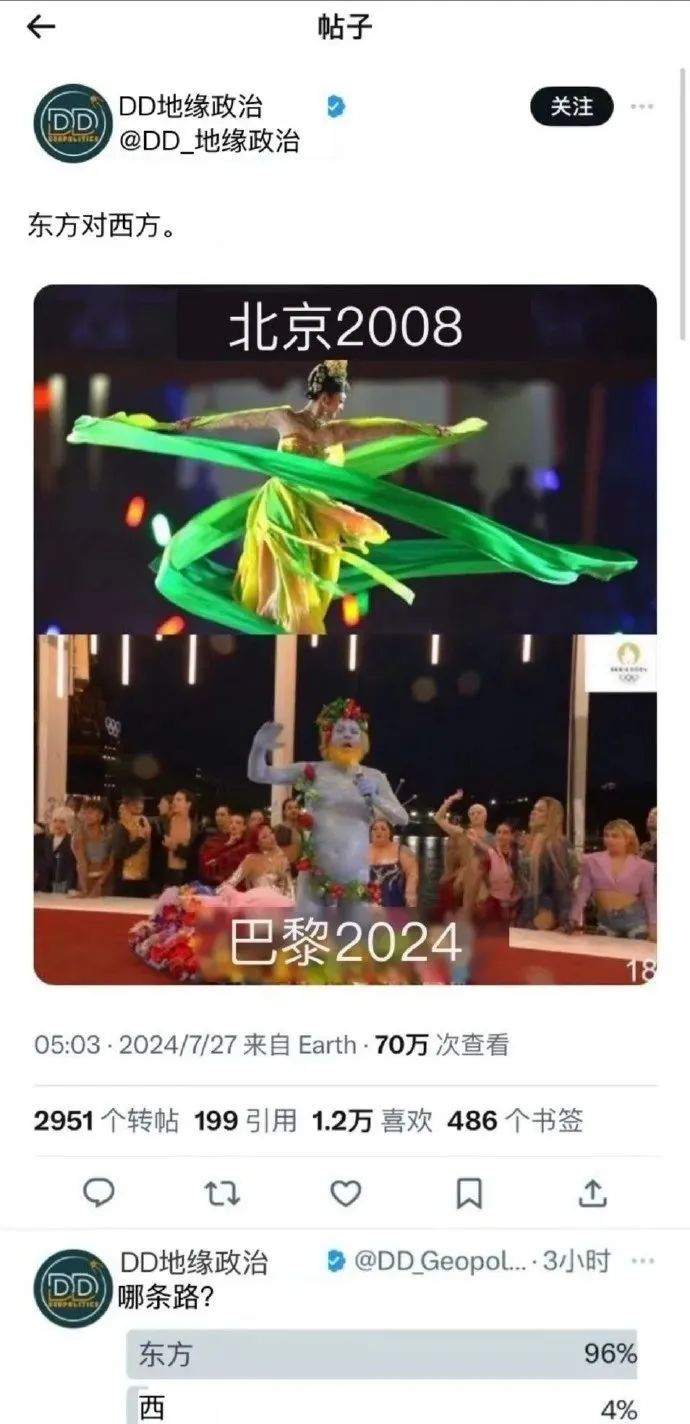The width and height of the screenshot is (690, 1424).
Task: Go back using the top-left arrow
Action: pos(41,27)
